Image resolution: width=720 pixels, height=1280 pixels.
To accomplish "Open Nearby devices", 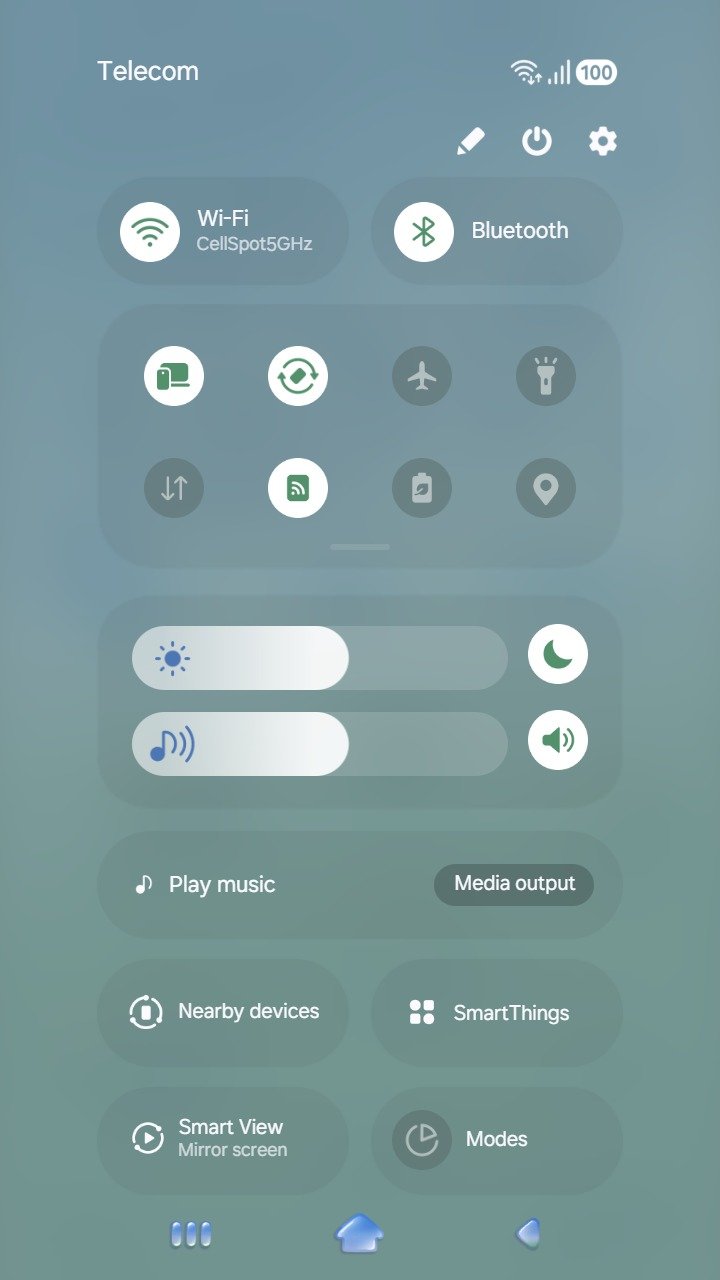I will 223,1012.
